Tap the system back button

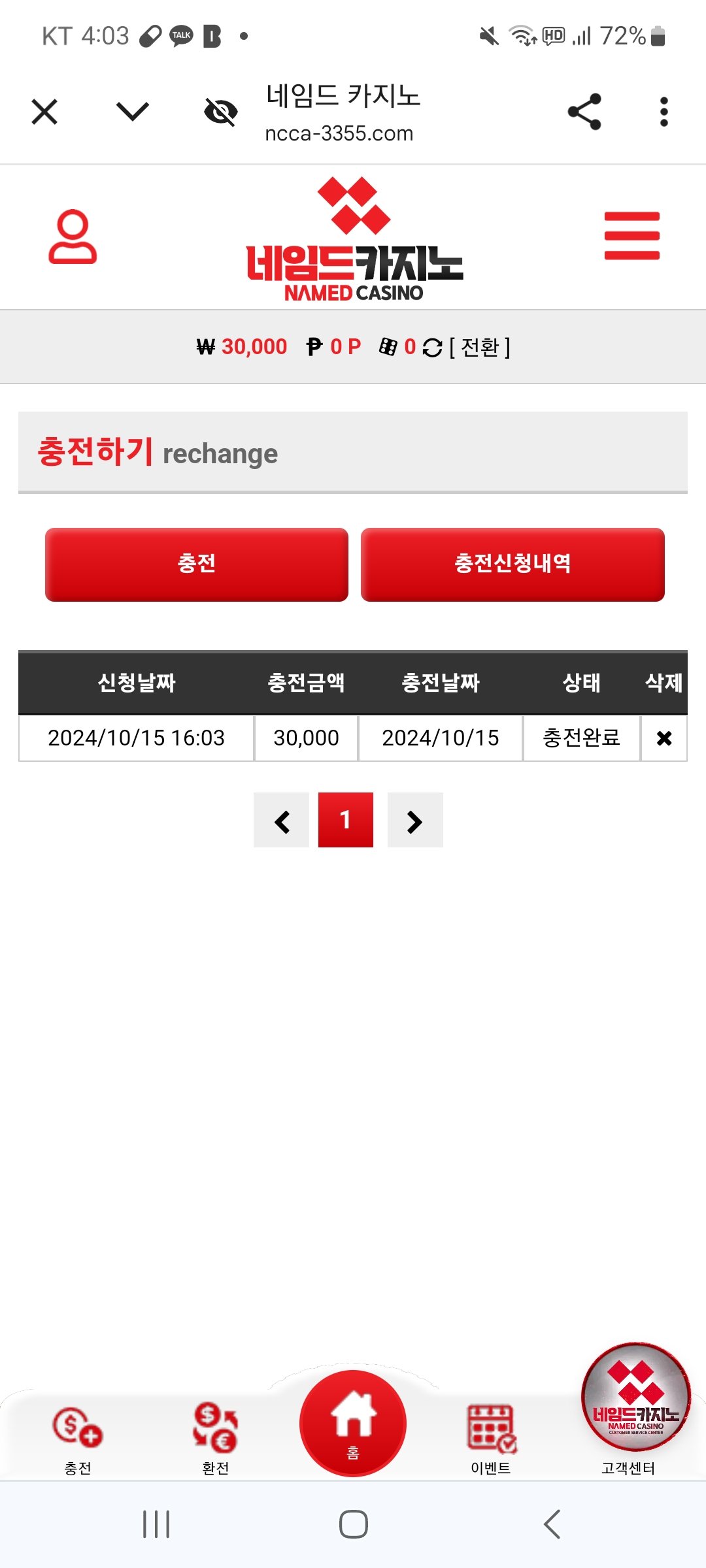click(552, 1524)
